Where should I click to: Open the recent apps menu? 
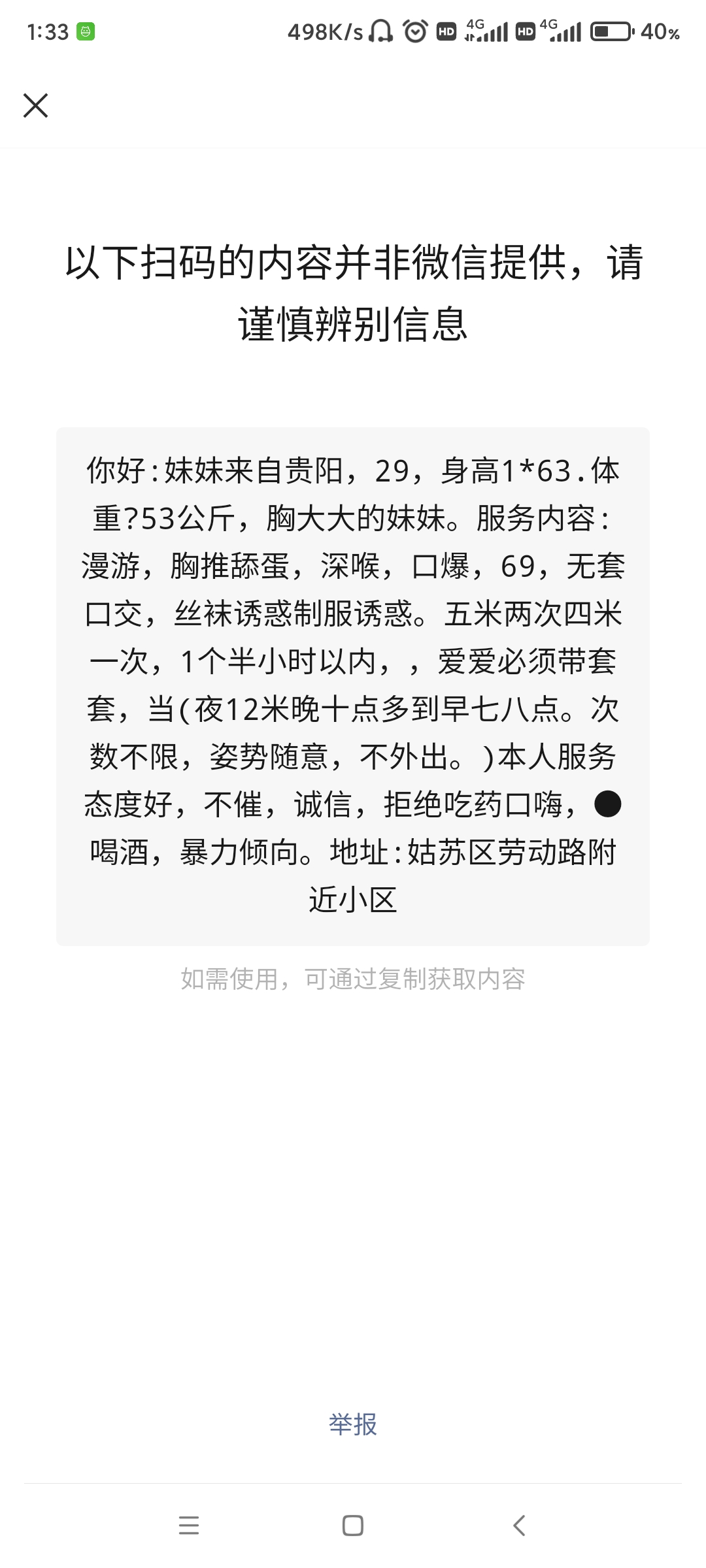pyautogui.click(x=188, y=1526)
